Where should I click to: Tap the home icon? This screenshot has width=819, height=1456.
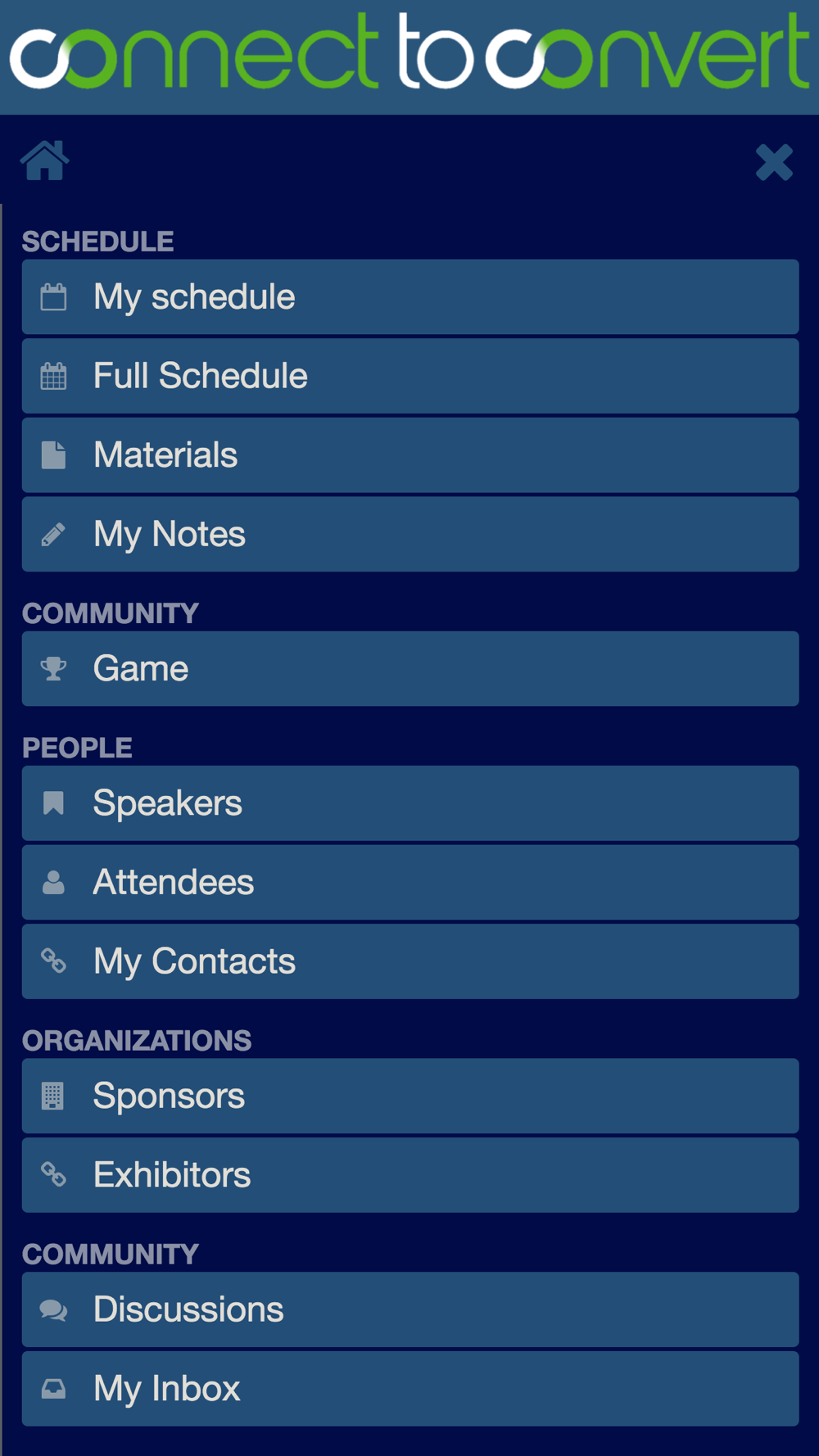44,161
